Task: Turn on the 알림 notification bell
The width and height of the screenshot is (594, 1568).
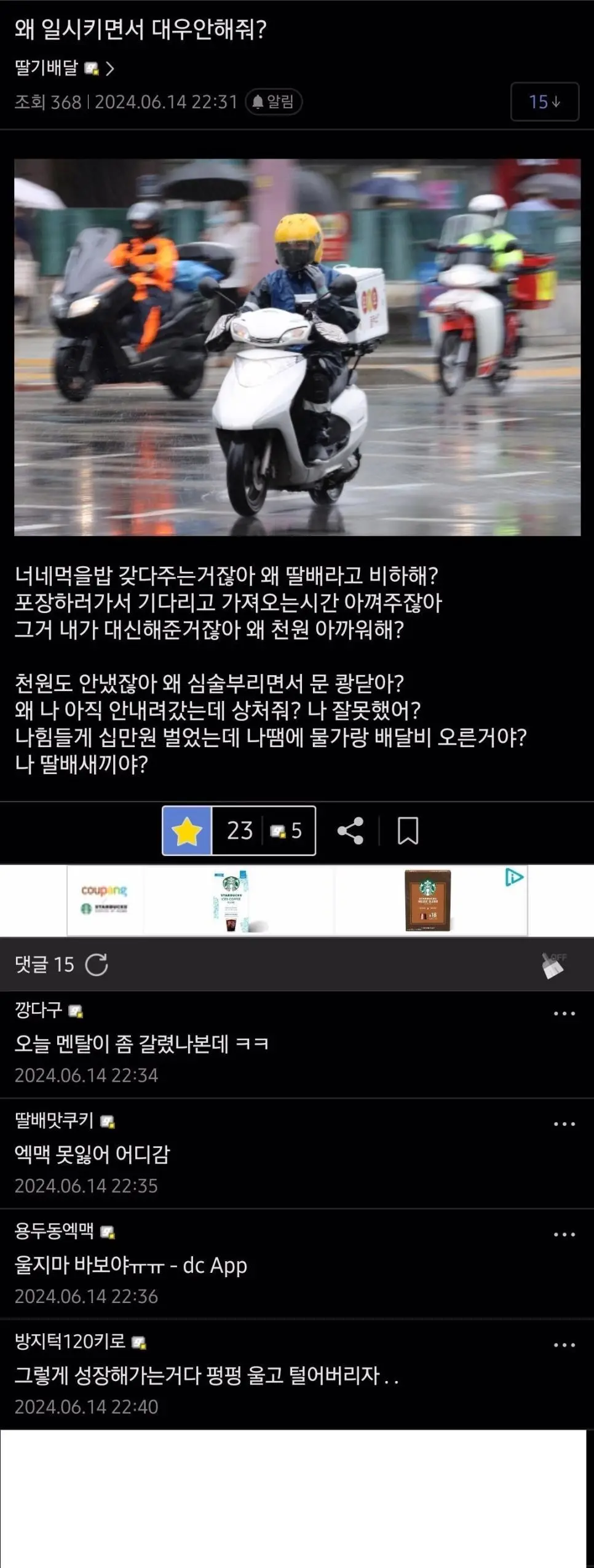Action: point(274,101)
